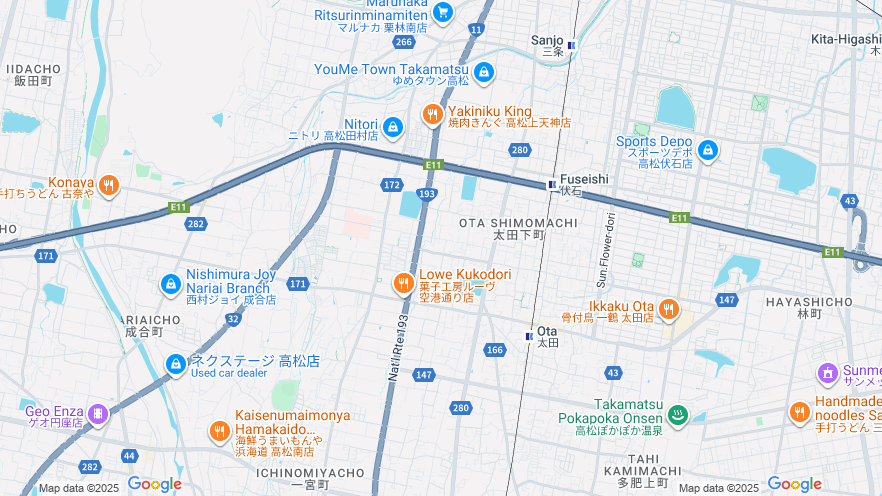Select the Takamatsu Pokapoka Onsen marker
The height and width of the screenshot is (496, 882).
[677, 414]
